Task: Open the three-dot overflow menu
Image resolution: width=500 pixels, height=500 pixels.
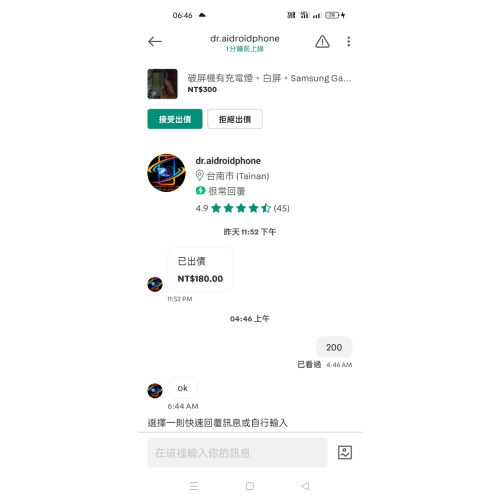Action: 349,42
